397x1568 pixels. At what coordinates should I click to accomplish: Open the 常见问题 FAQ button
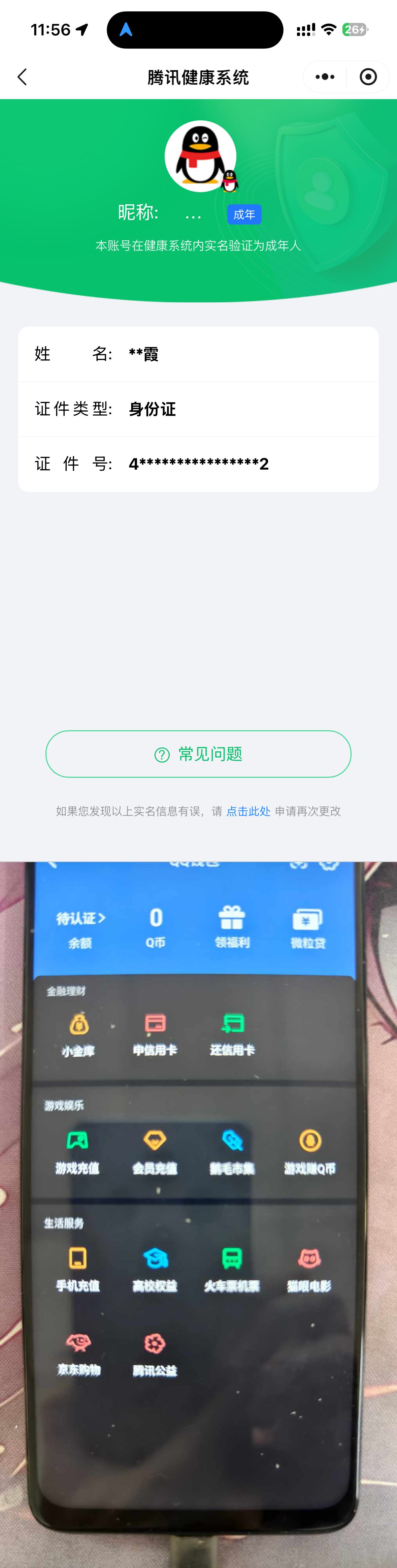(x=198, y=753)
